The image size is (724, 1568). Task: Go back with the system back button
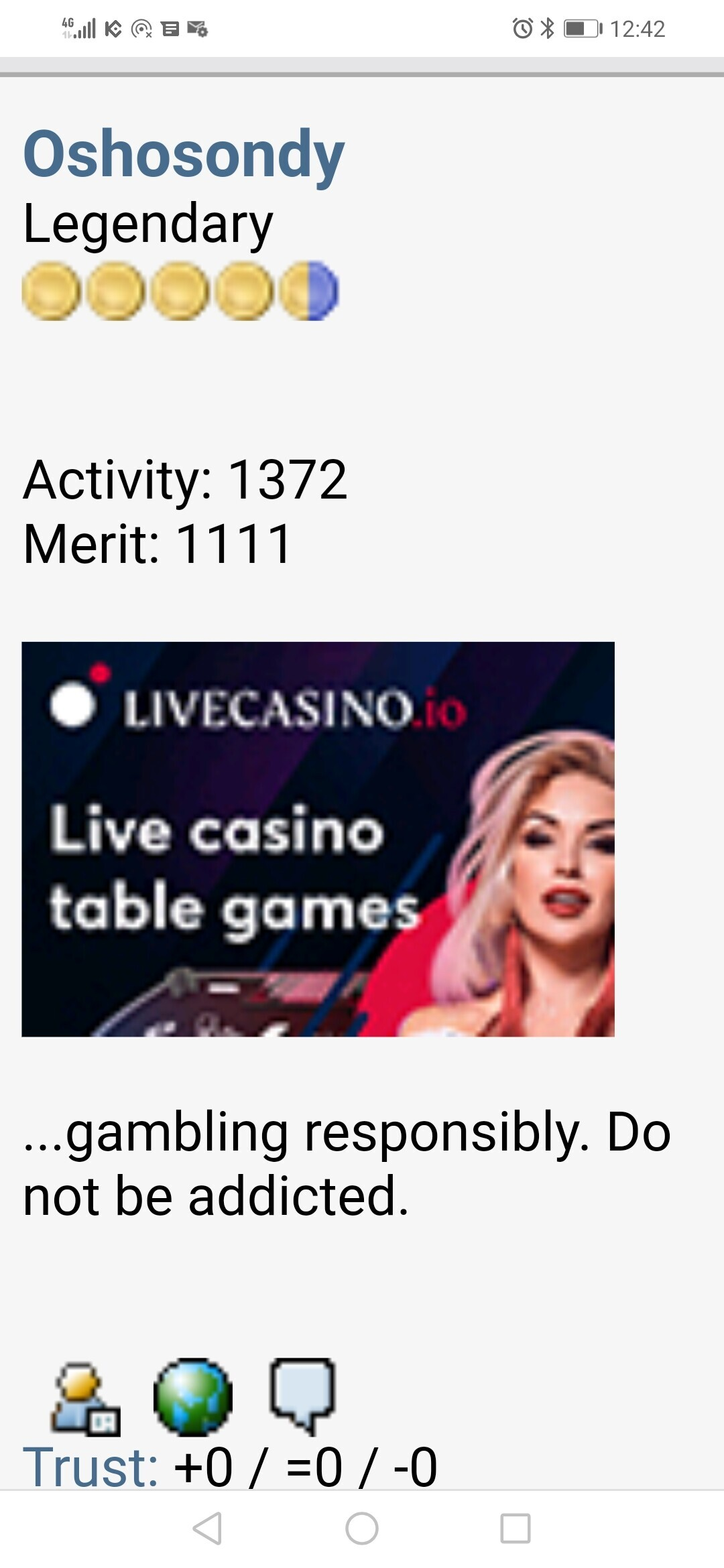point(207,1528)
